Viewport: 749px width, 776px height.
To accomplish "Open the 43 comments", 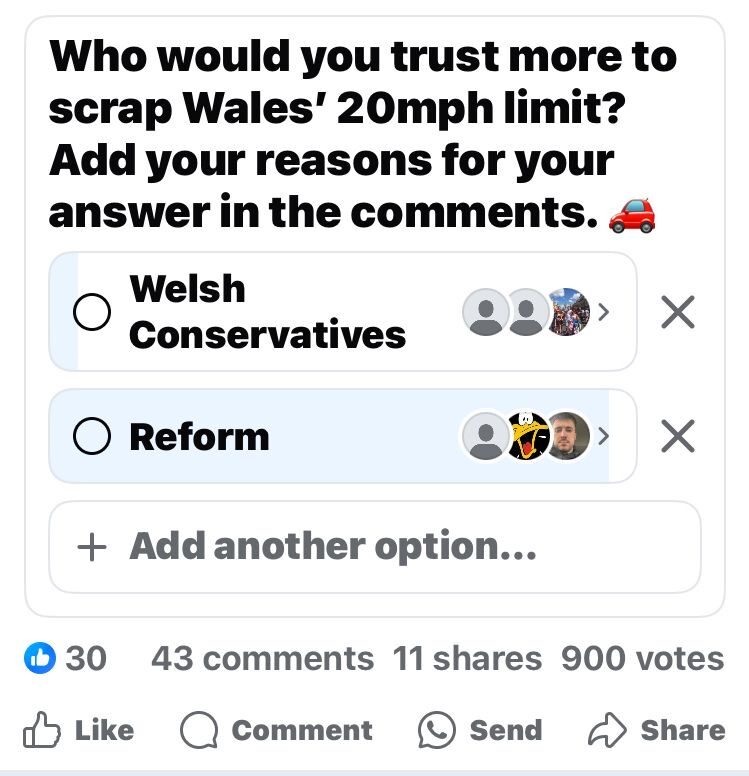I will 262,658.
